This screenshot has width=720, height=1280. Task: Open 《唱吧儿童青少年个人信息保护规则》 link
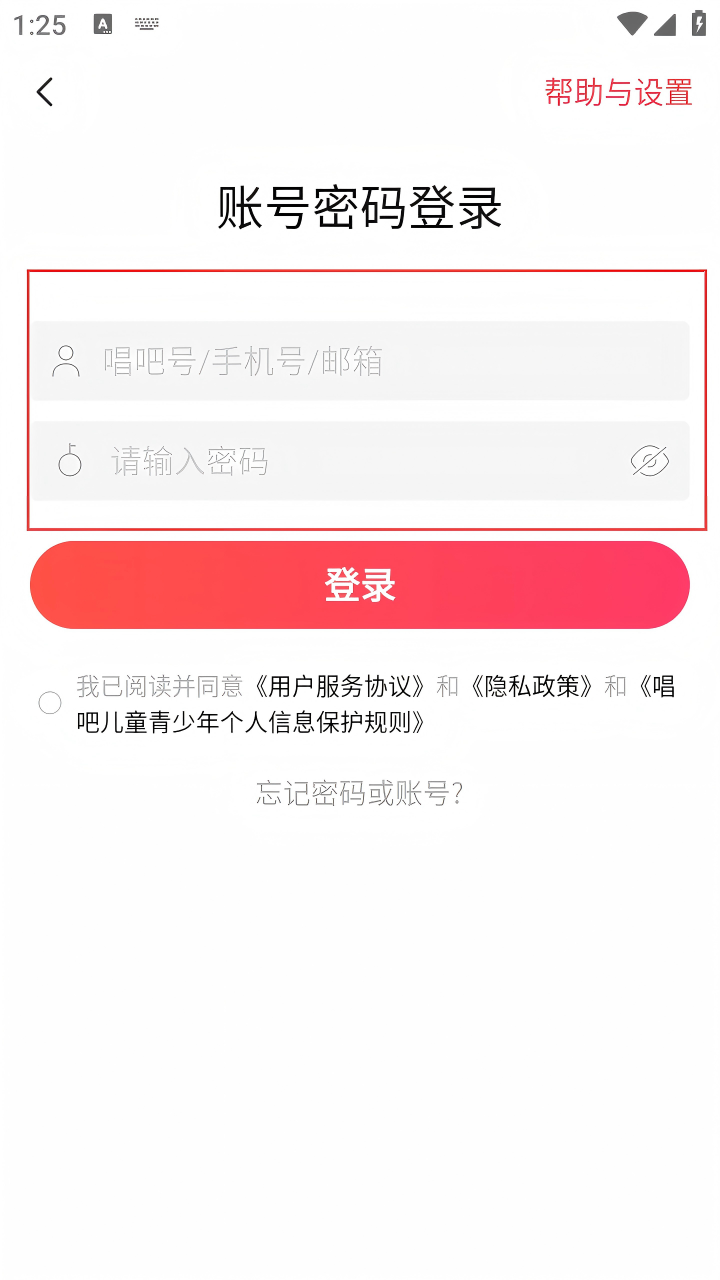[250, 722]
